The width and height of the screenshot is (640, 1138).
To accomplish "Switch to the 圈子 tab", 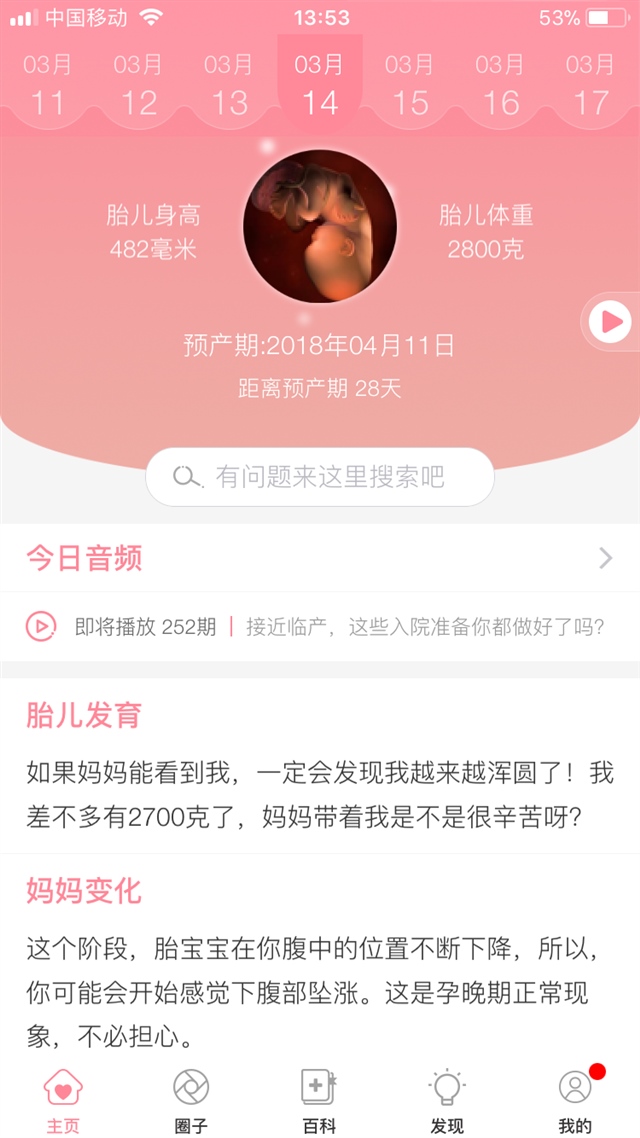I will pos(191,1099).
